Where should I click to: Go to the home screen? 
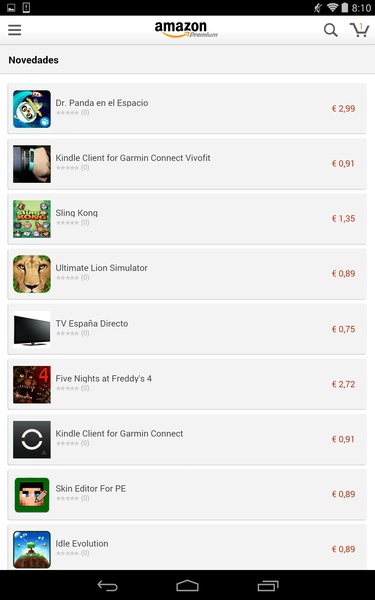point(188,585)
